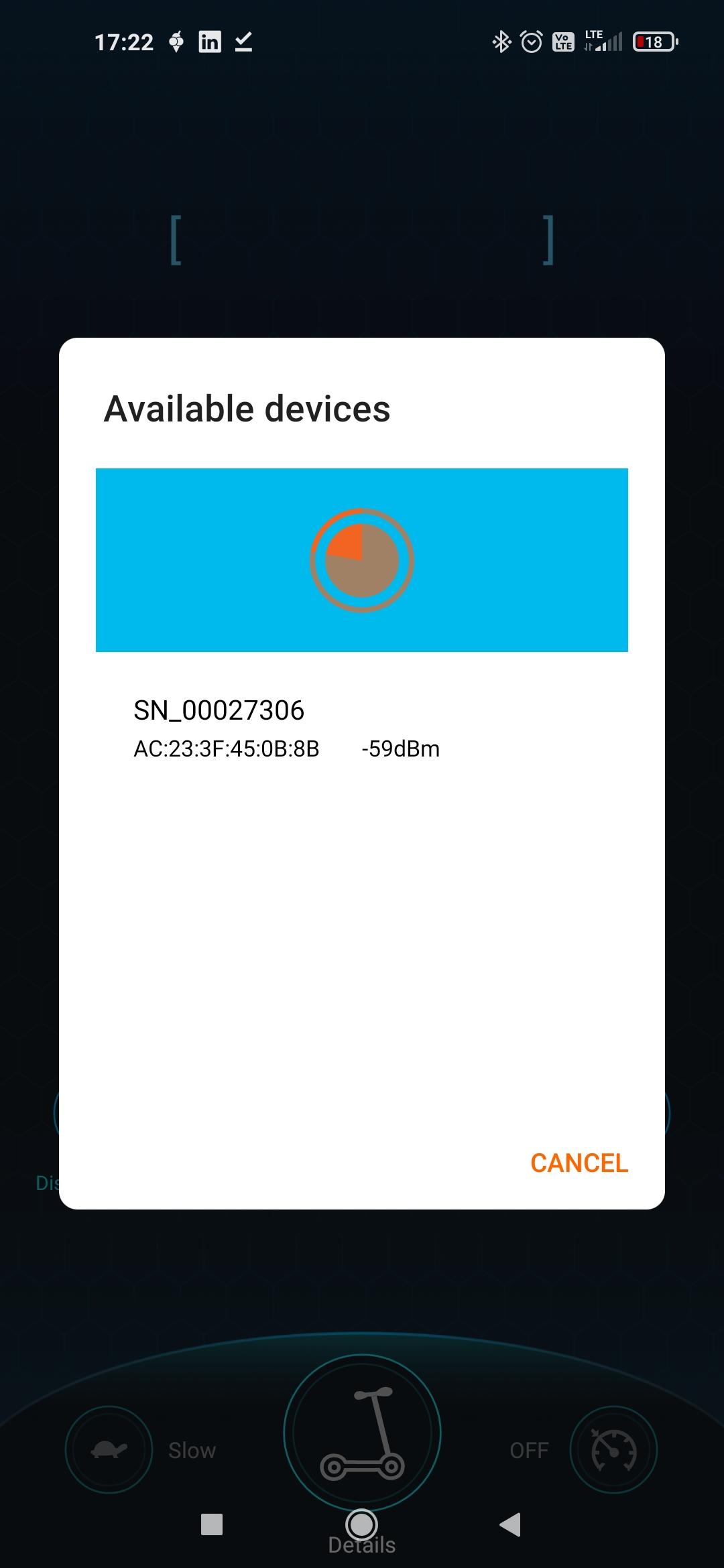724x1568 pixels.
Task: Open recent apps overview
Action: (212, 1524)
